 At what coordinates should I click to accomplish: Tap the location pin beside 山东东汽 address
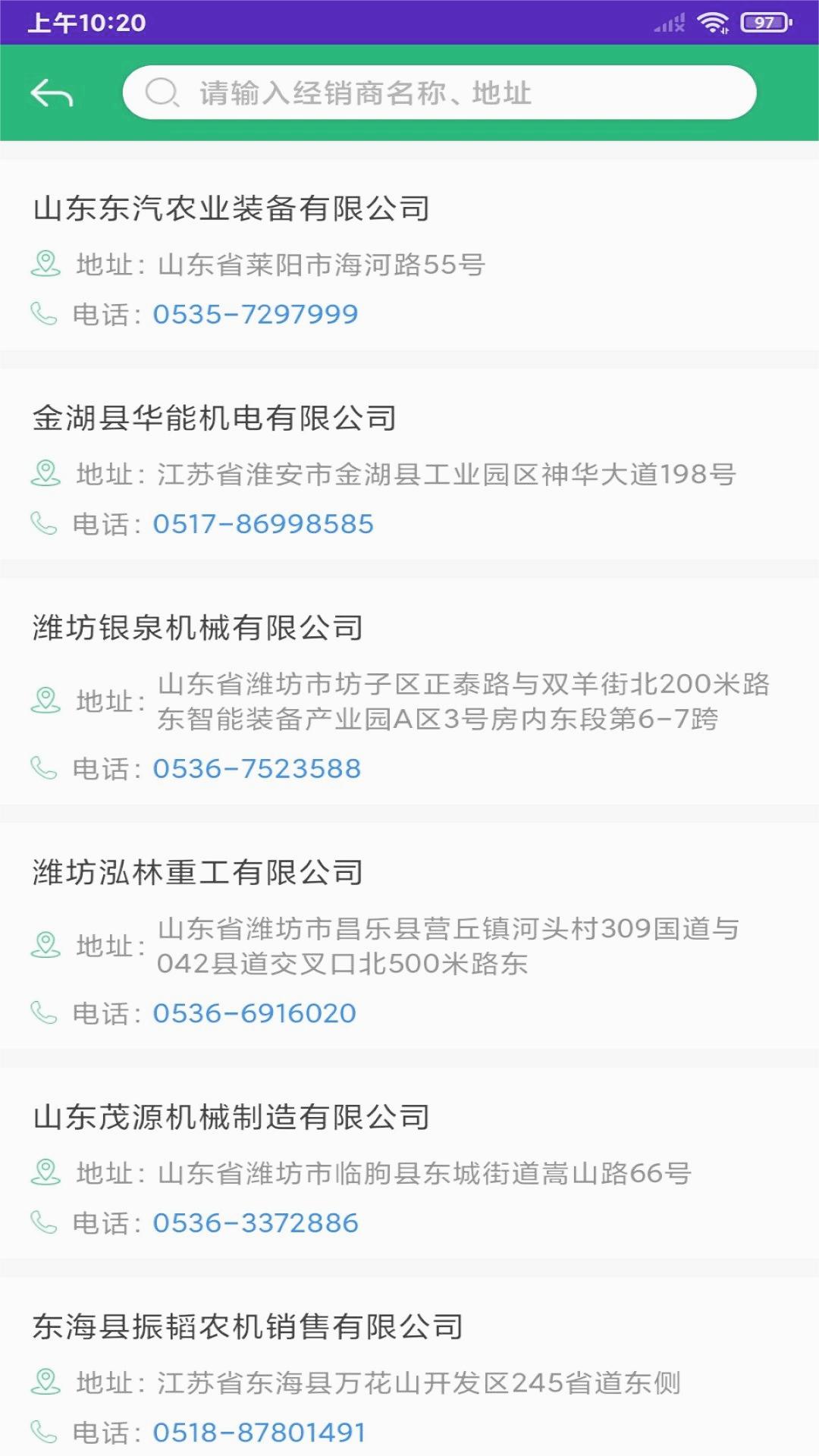(43, 265)
